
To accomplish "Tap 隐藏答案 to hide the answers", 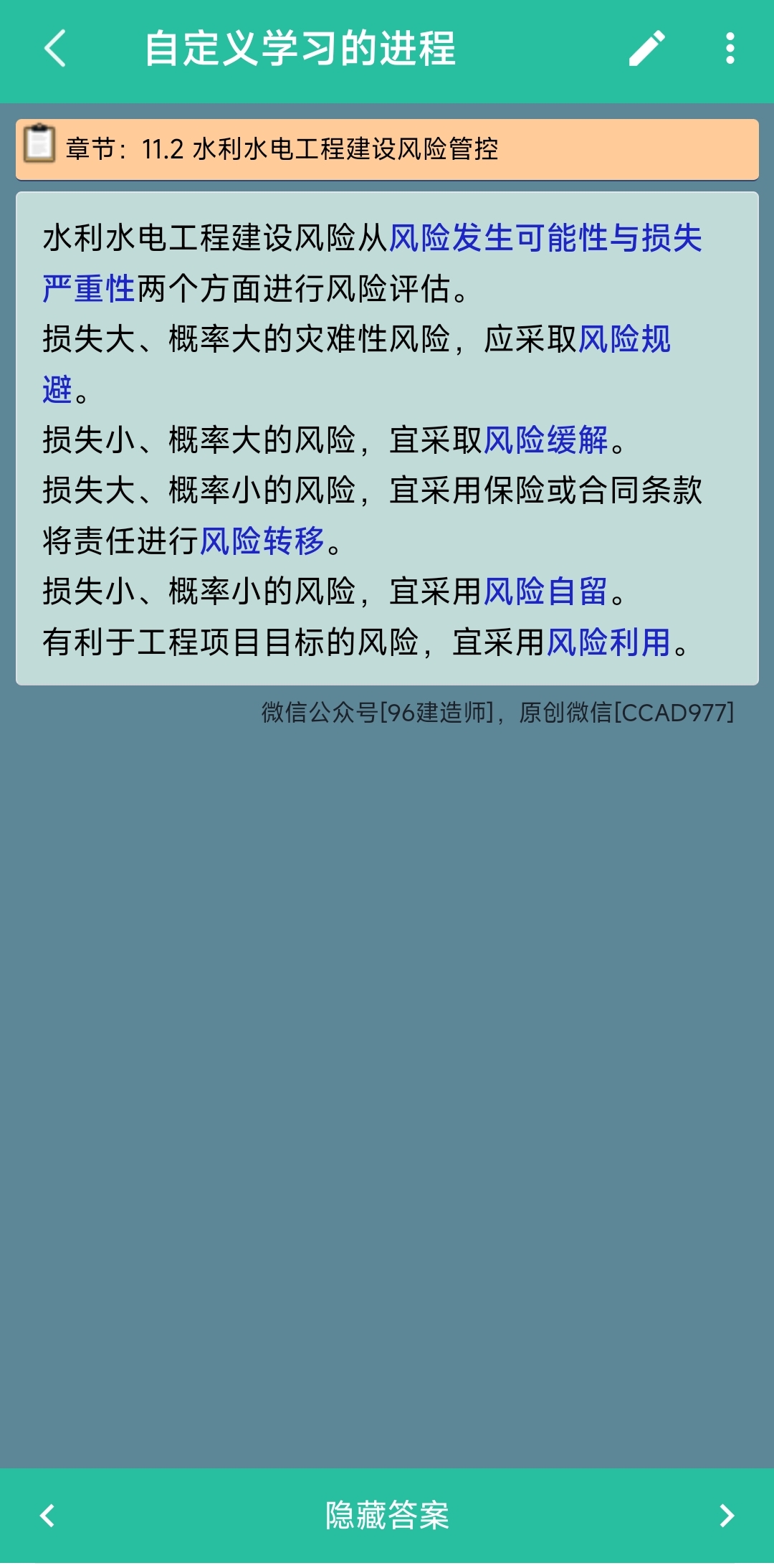I will point(387,1515).
